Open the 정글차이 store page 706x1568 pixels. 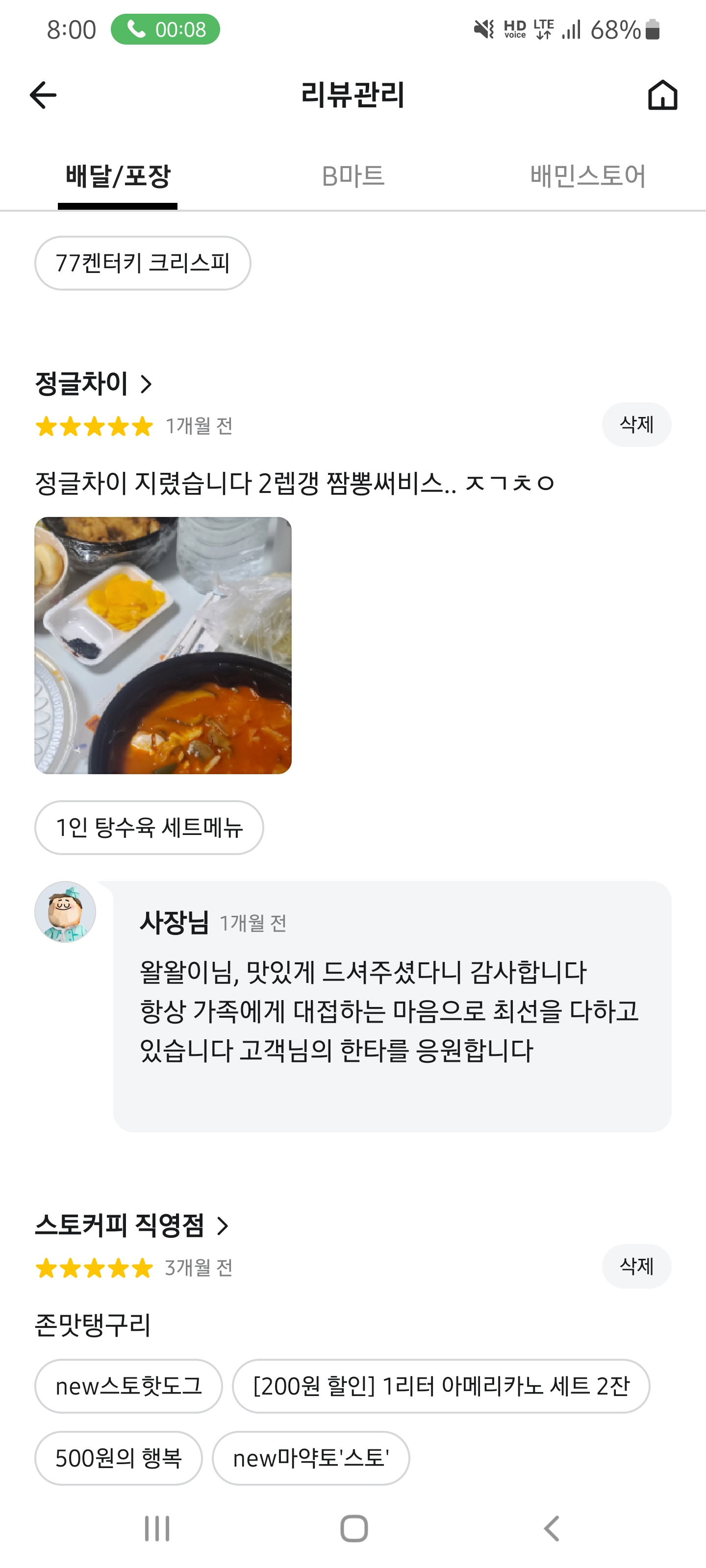[x=93, y=384]
